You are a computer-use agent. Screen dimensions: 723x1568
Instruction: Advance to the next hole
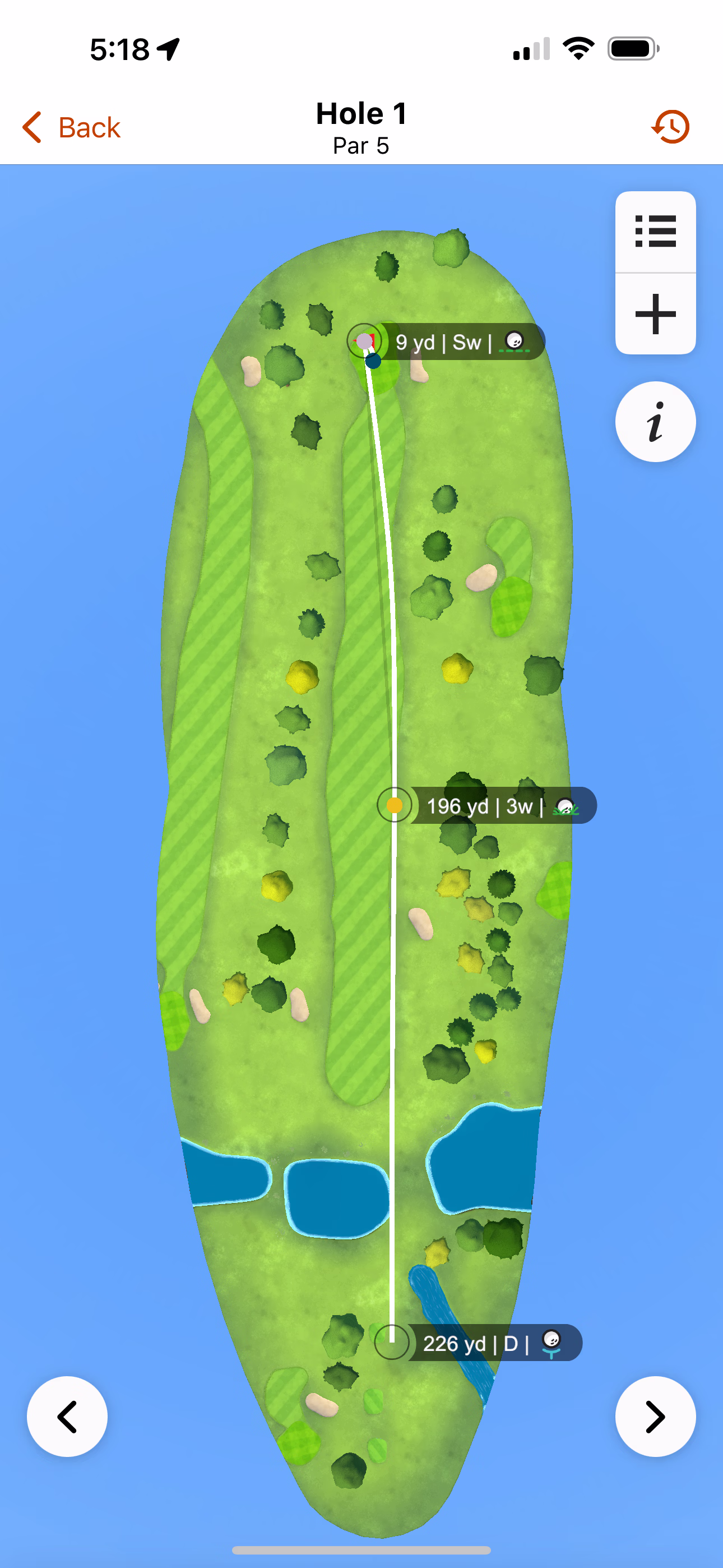pos(655,1417)
